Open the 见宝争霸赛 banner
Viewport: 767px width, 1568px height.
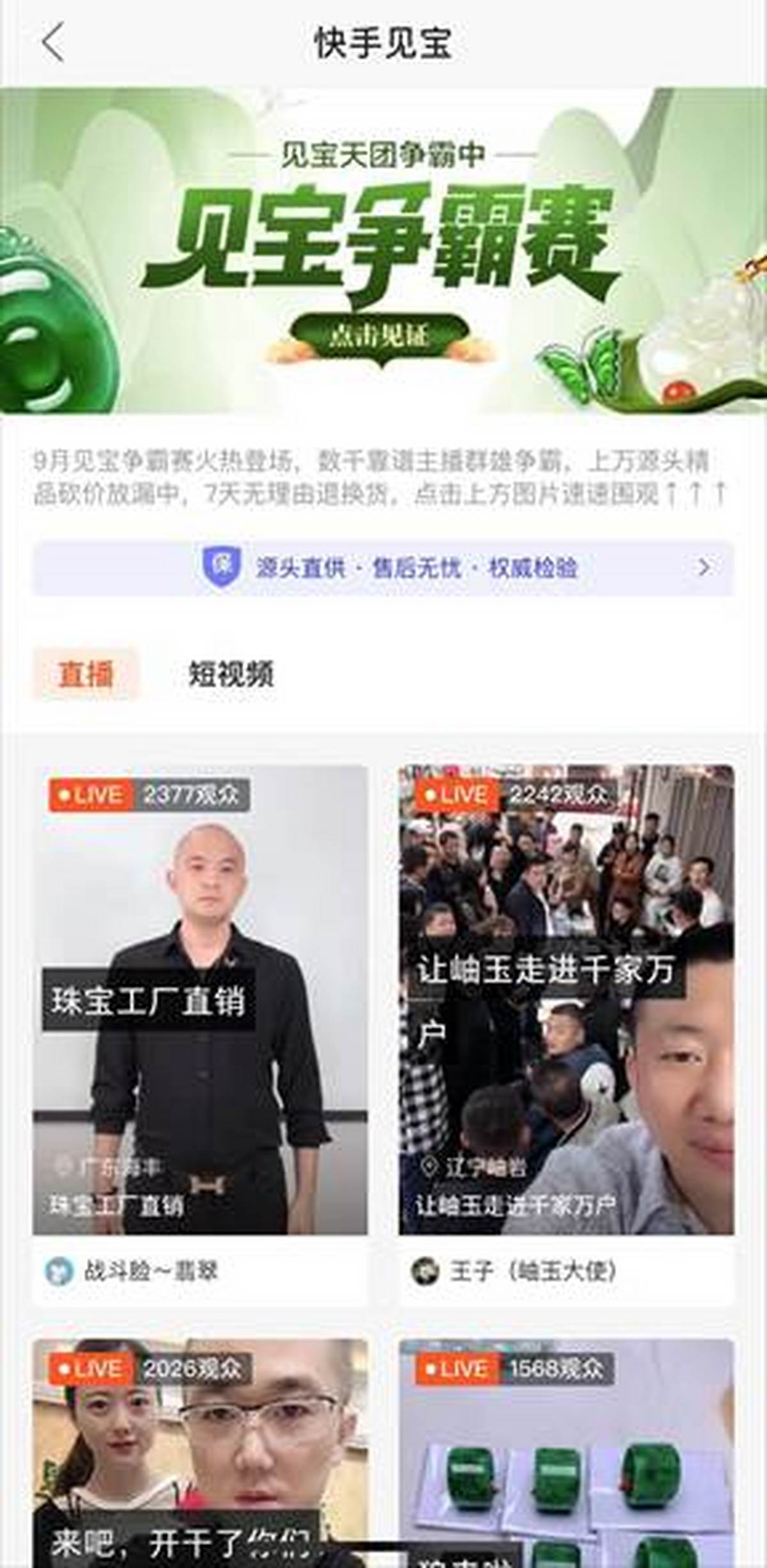[383, 250]
